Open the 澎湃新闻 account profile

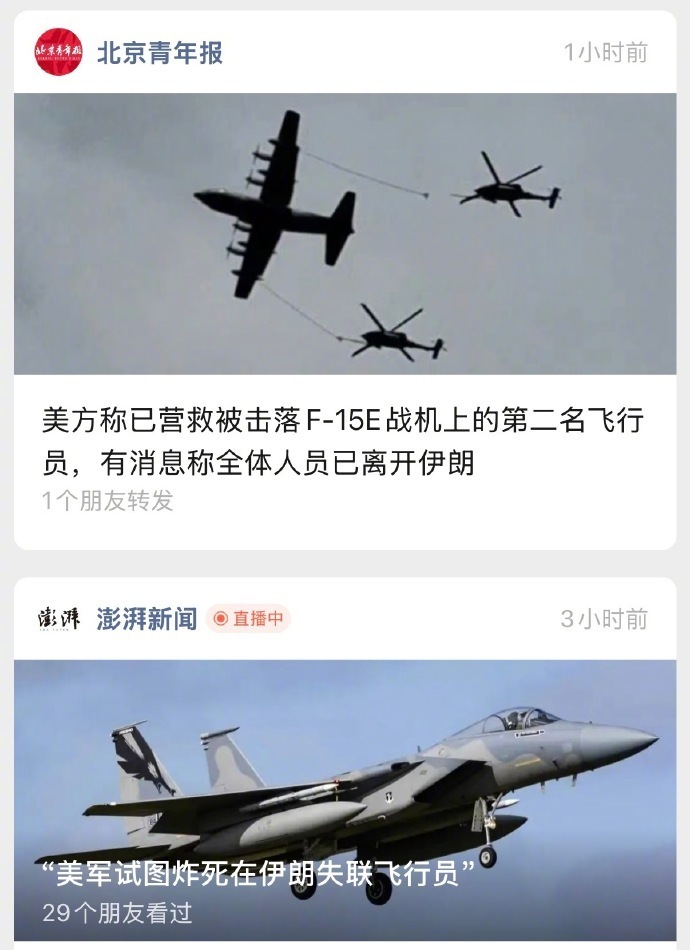pos(146,619)
